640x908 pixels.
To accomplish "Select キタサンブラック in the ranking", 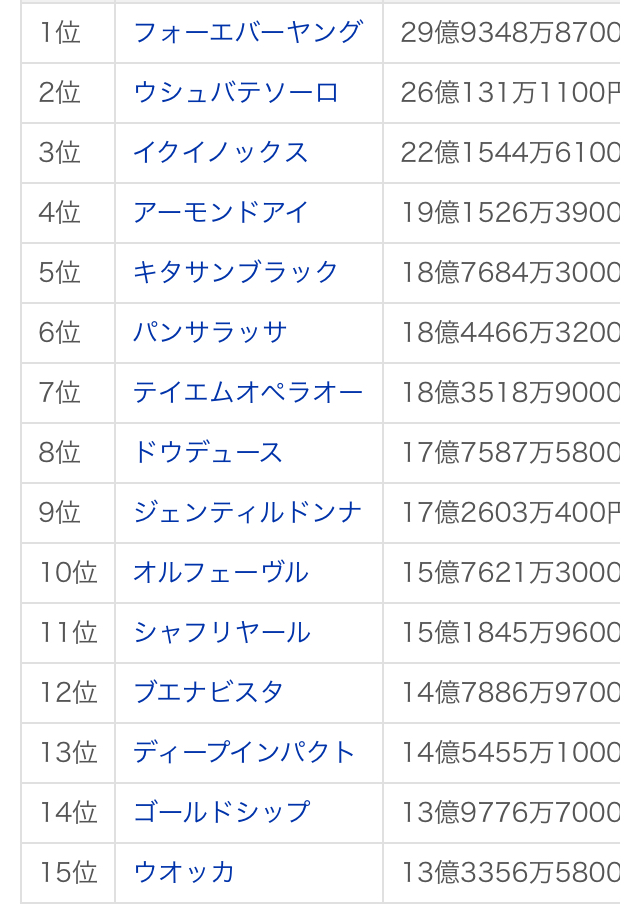I will click(x=236, y=272).
